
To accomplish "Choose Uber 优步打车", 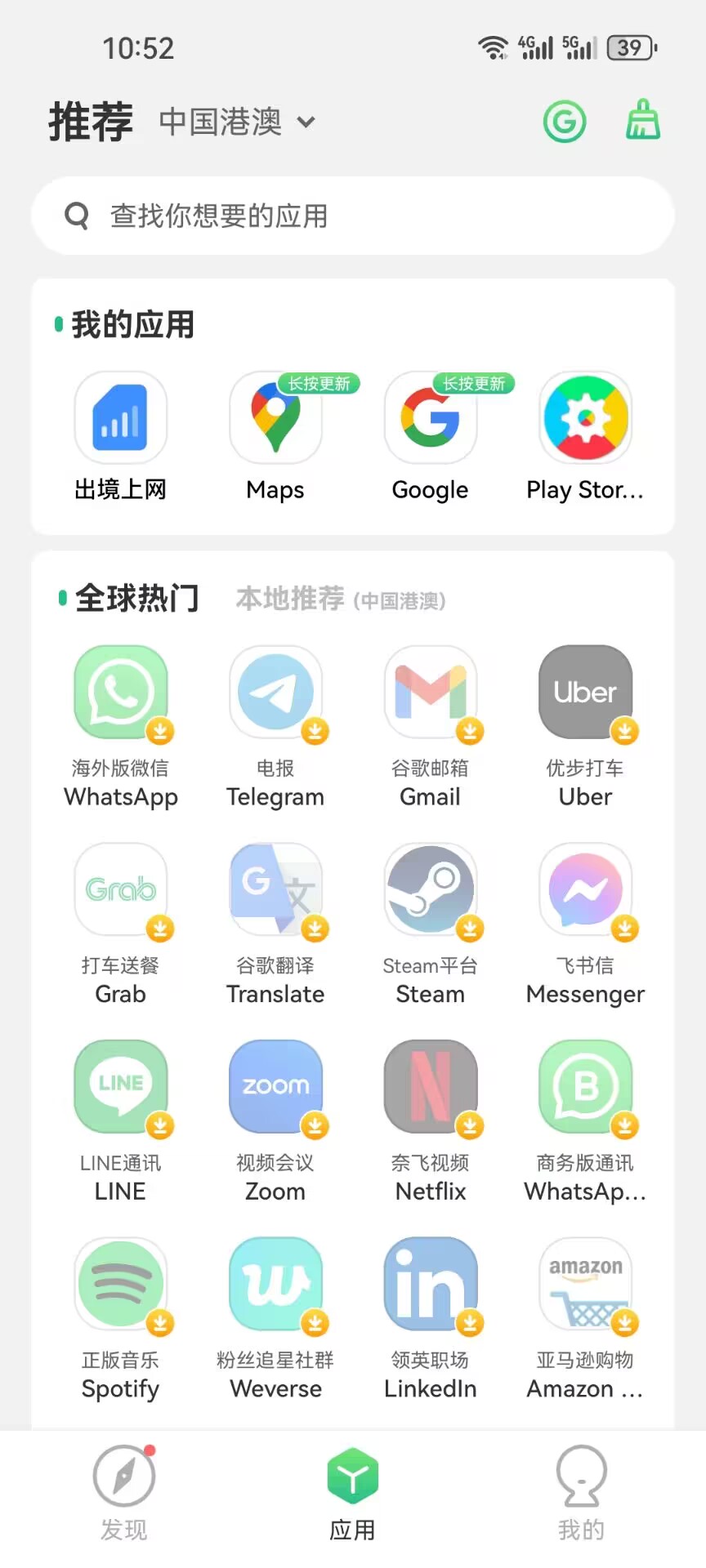I will click(585, 693).
